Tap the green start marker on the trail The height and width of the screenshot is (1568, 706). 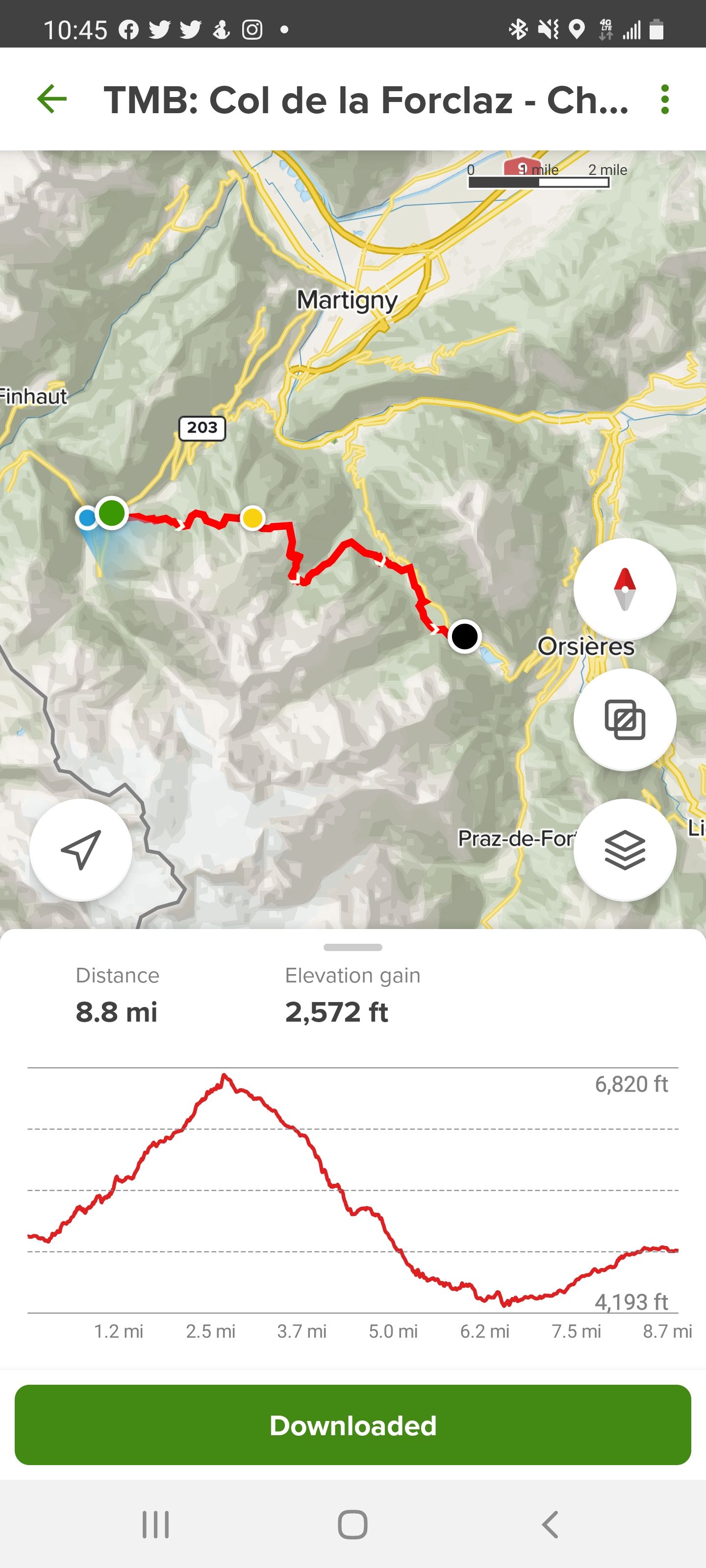pyautogui.click(x=111, y=513)
